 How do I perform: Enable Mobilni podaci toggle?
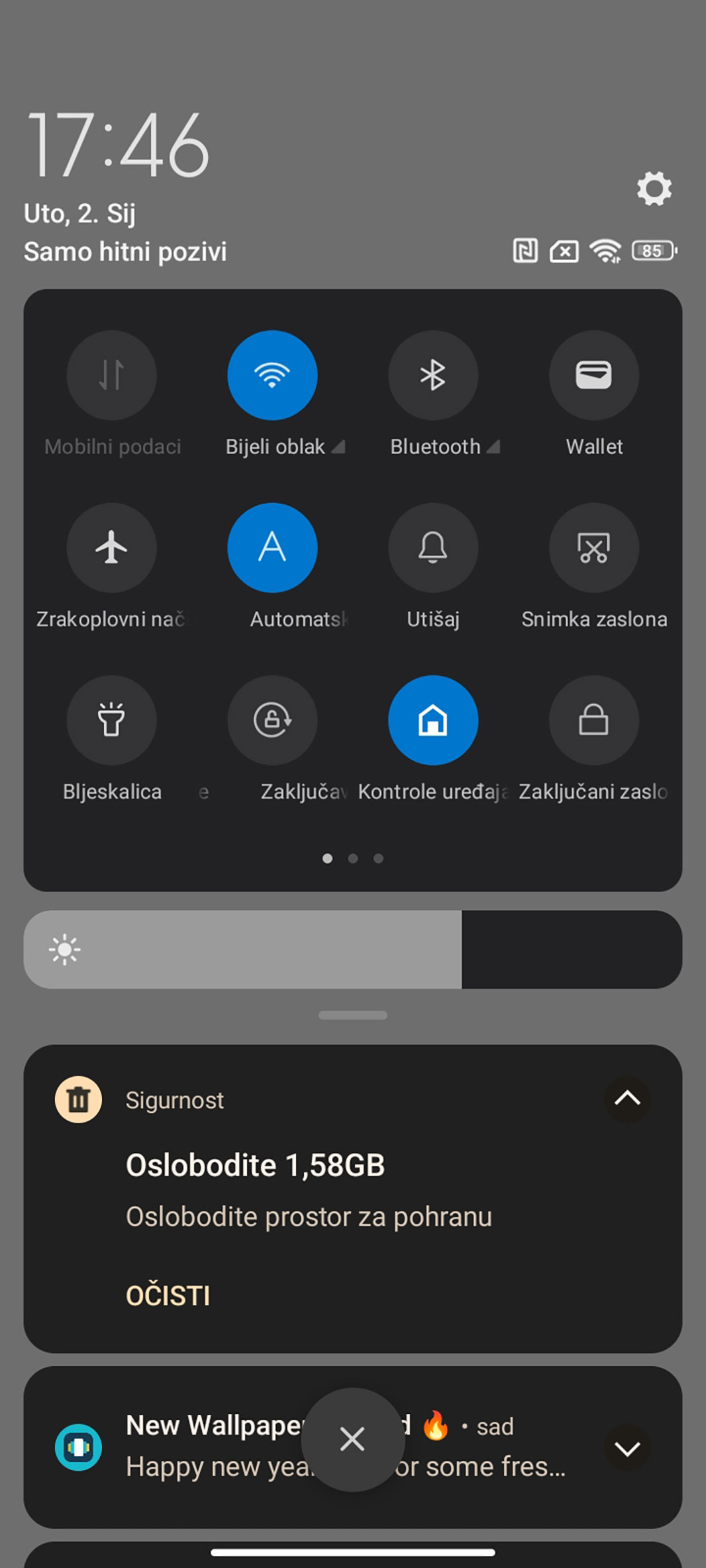[x=112, y=375]
